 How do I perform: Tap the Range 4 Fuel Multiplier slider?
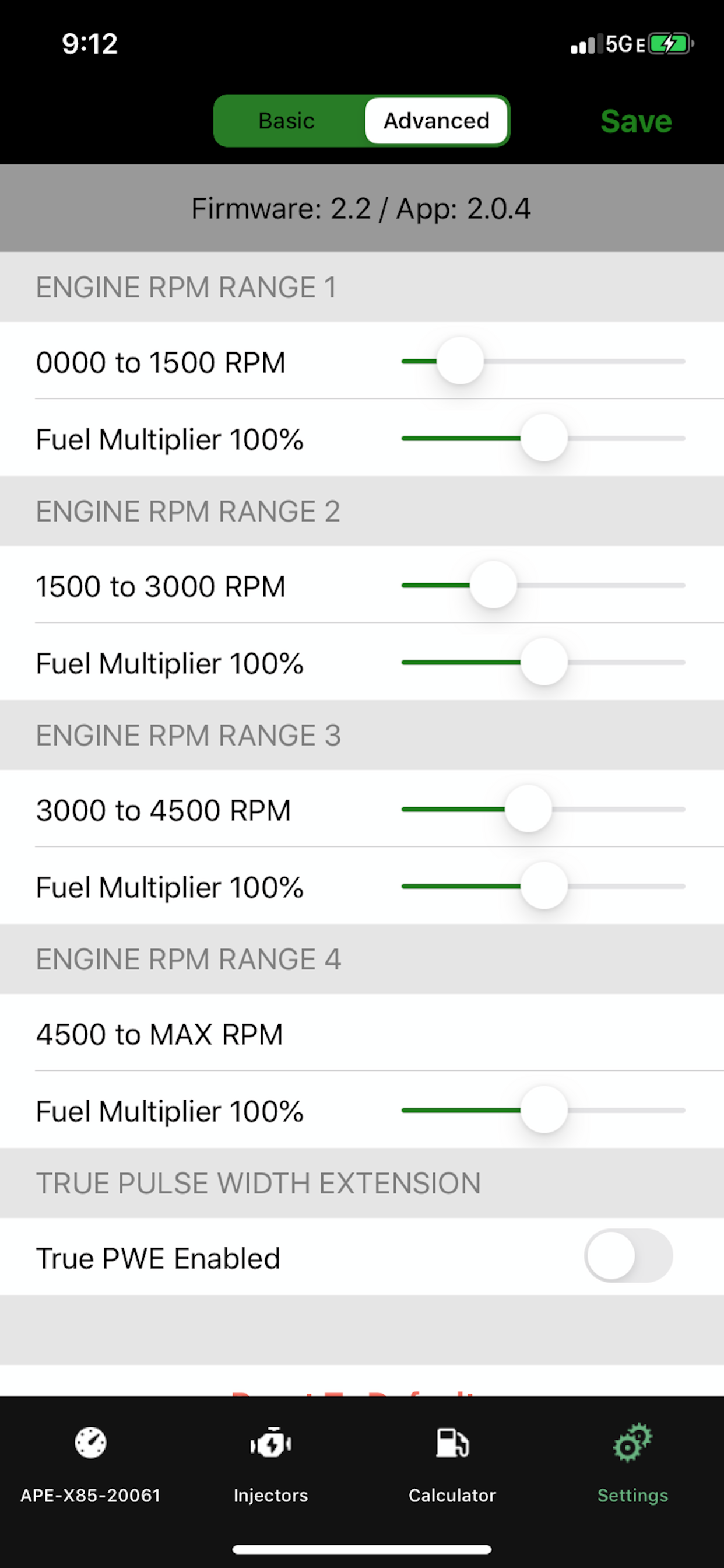[x=543, y=1110]
